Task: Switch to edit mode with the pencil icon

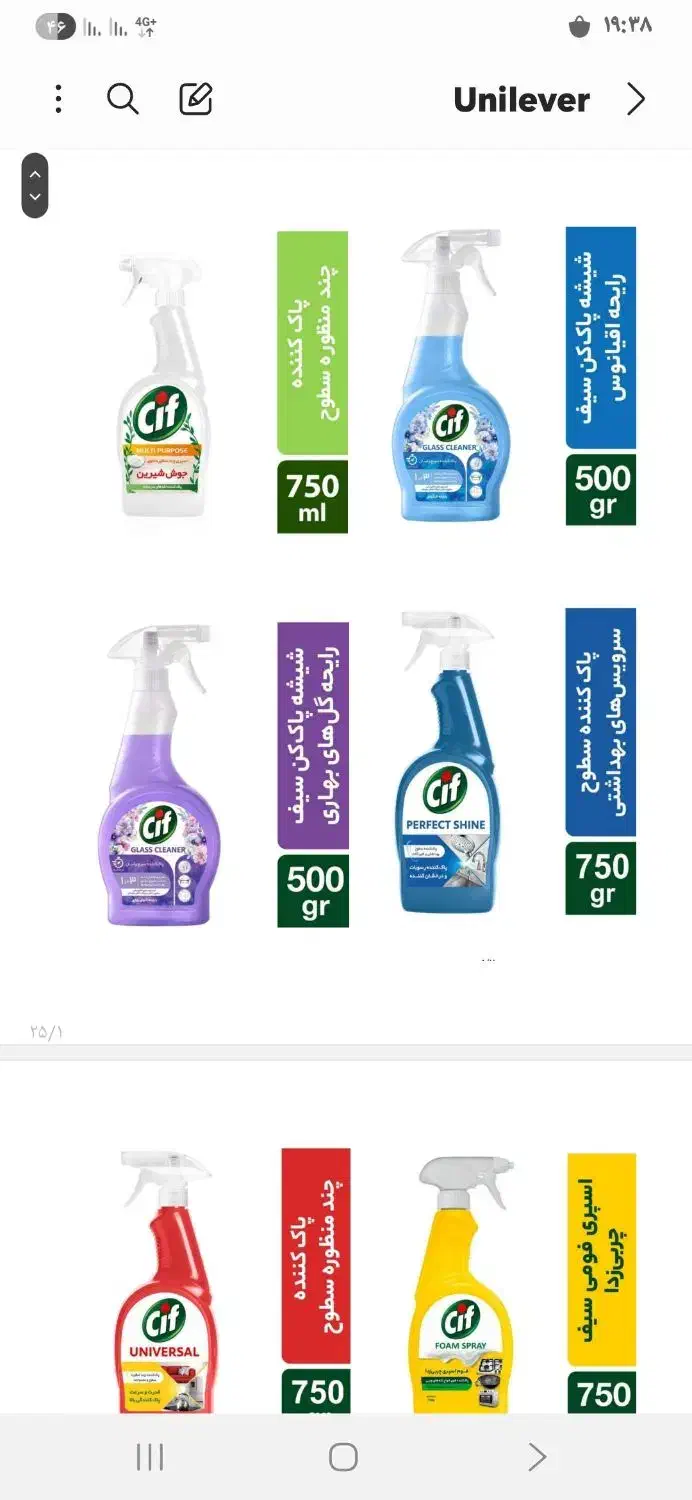Action: (196, 99)
